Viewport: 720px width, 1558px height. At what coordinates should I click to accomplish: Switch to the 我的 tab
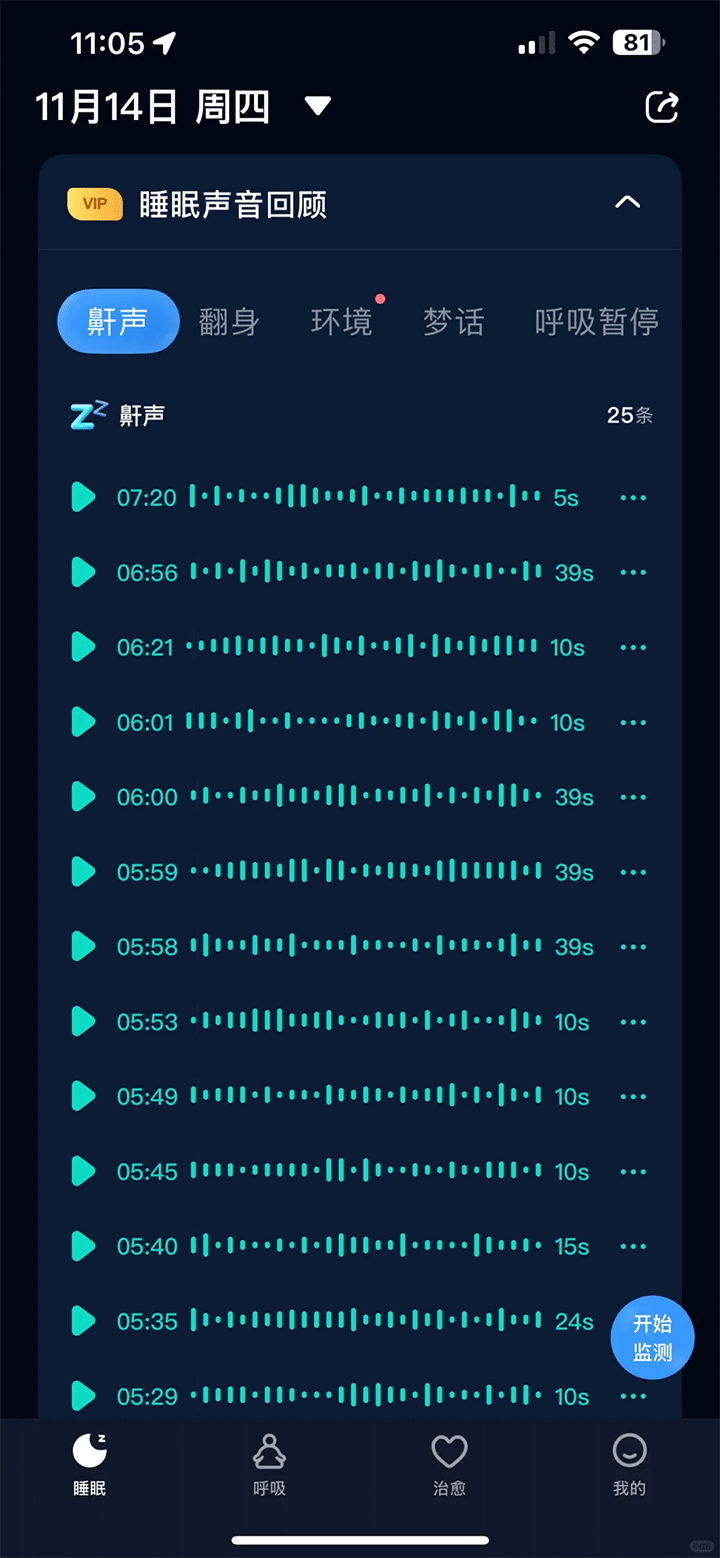coord(629,1464)
